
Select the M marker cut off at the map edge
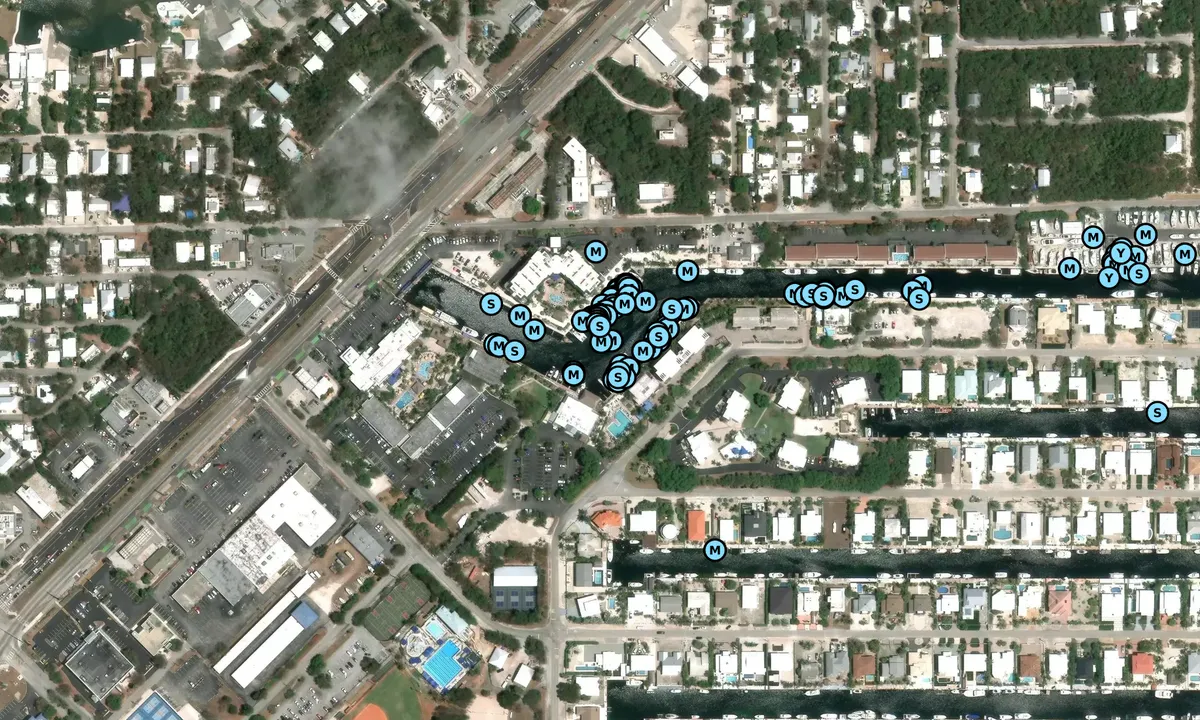click(x=1185, y=254)
